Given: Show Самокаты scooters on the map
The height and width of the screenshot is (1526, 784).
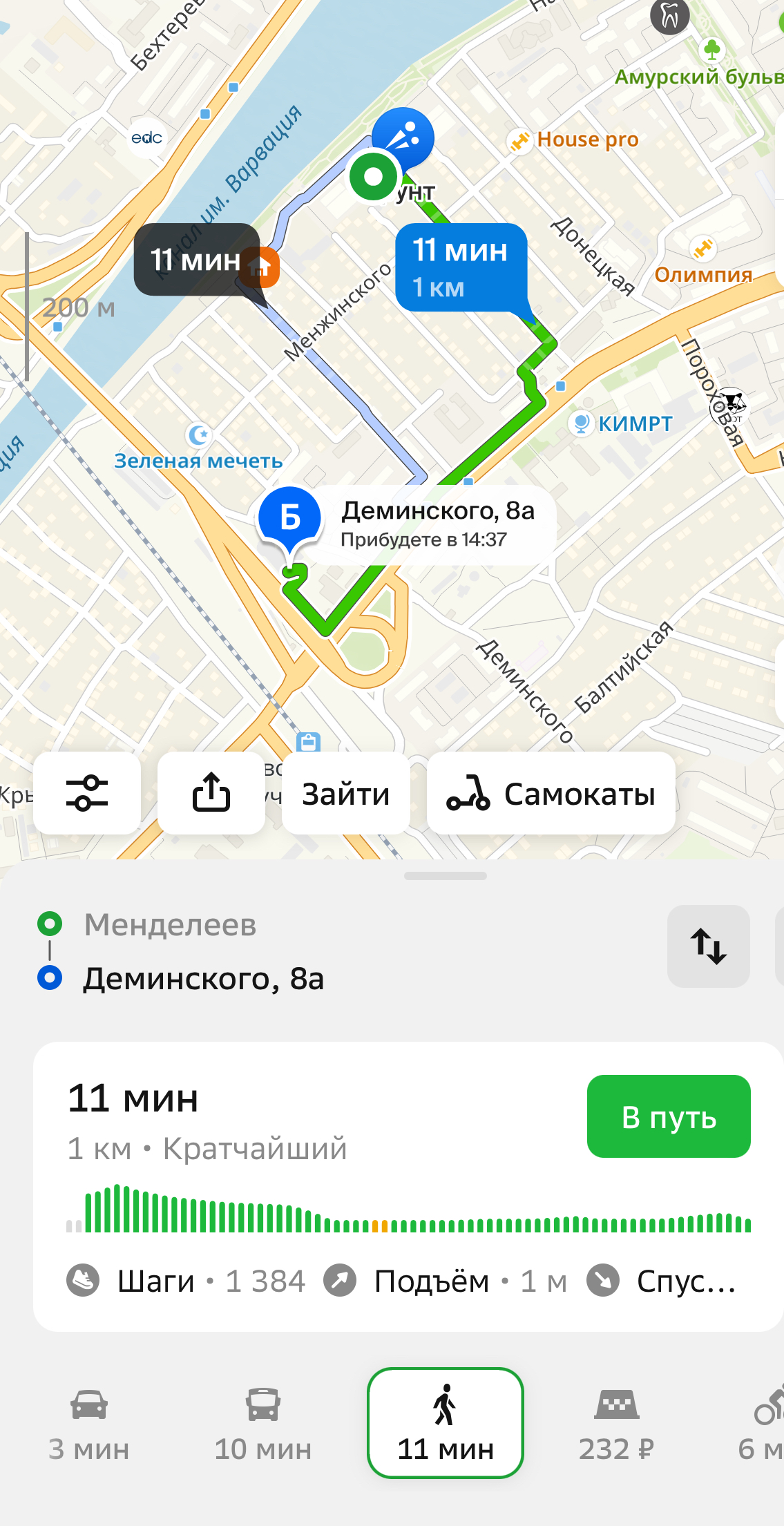Looking at the screenshot, I should tap(551, 793).
